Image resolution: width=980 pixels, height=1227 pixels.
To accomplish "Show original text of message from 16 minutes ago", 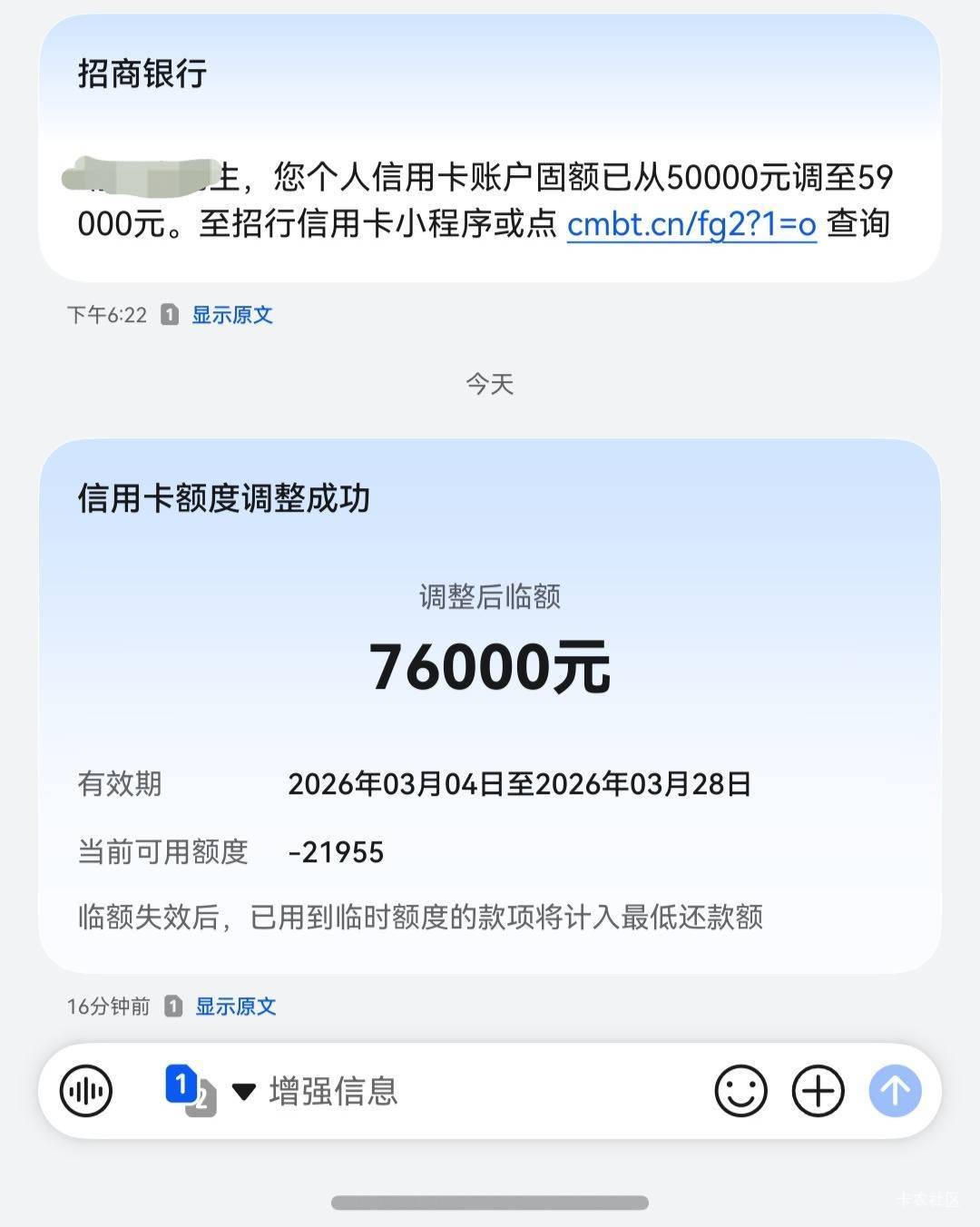I will [x=236, y=1006].
